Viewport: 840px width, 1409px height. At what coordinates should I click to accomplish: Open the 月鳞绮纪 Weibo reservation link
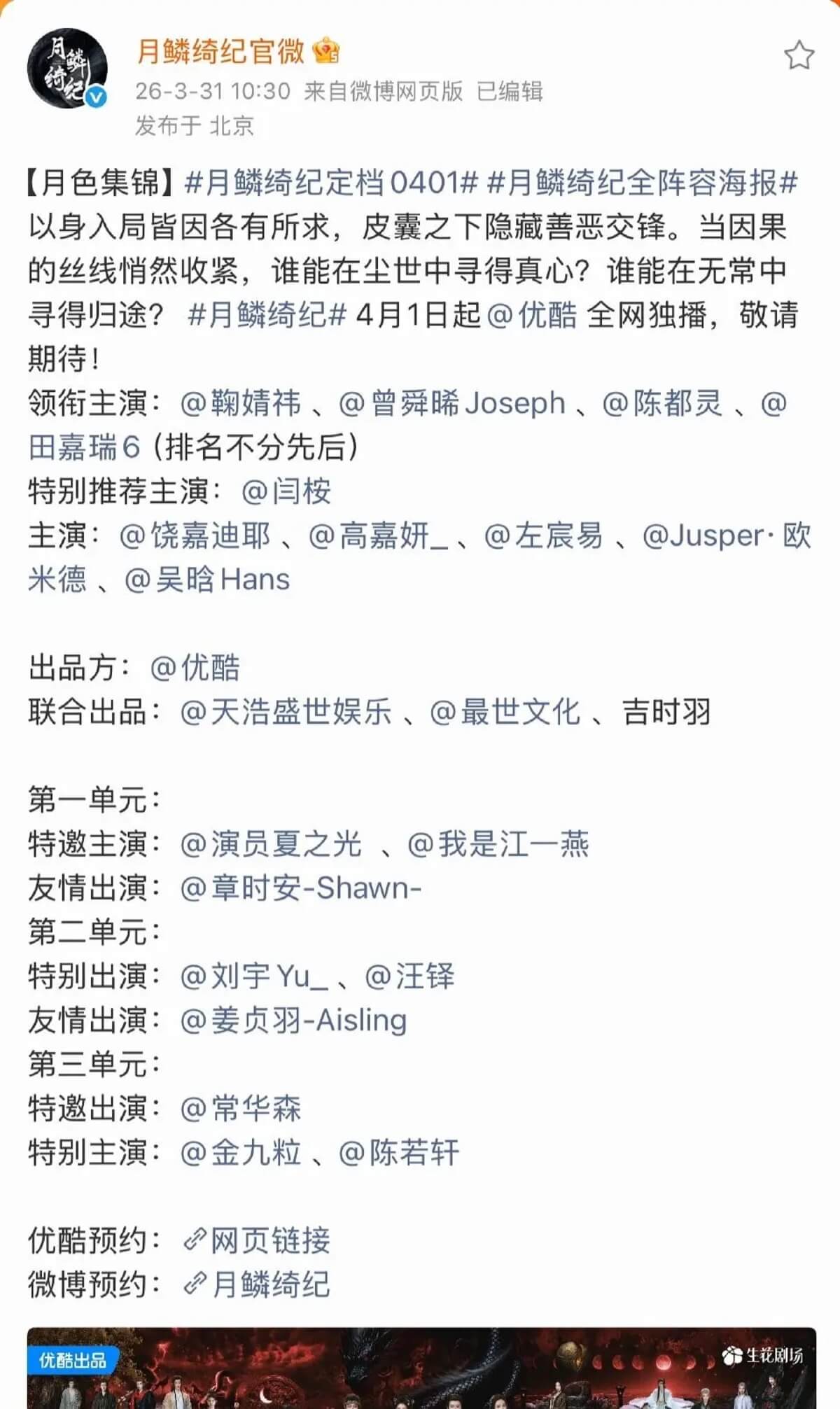point(257,1285)
